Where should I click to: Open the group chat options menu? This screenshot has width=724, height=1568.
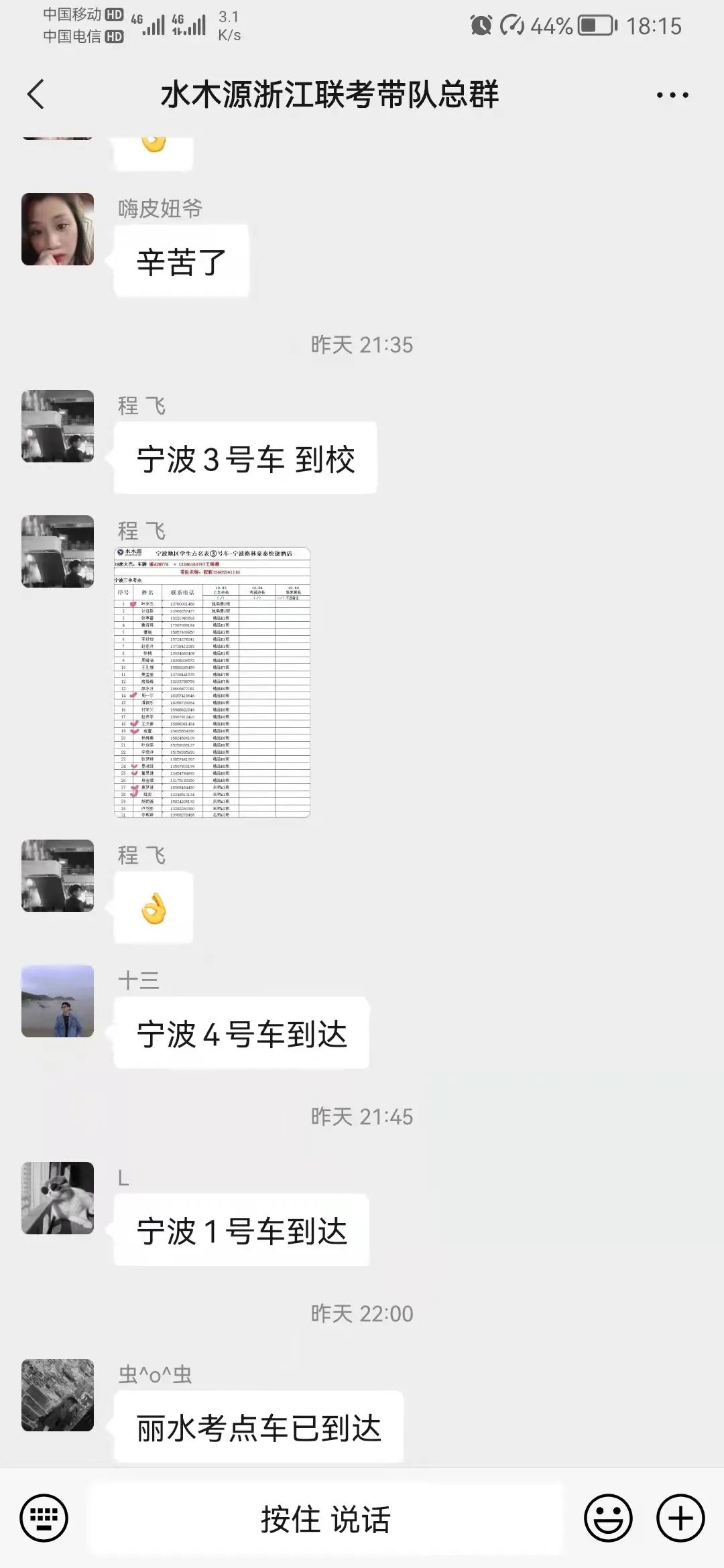[672, 95]
